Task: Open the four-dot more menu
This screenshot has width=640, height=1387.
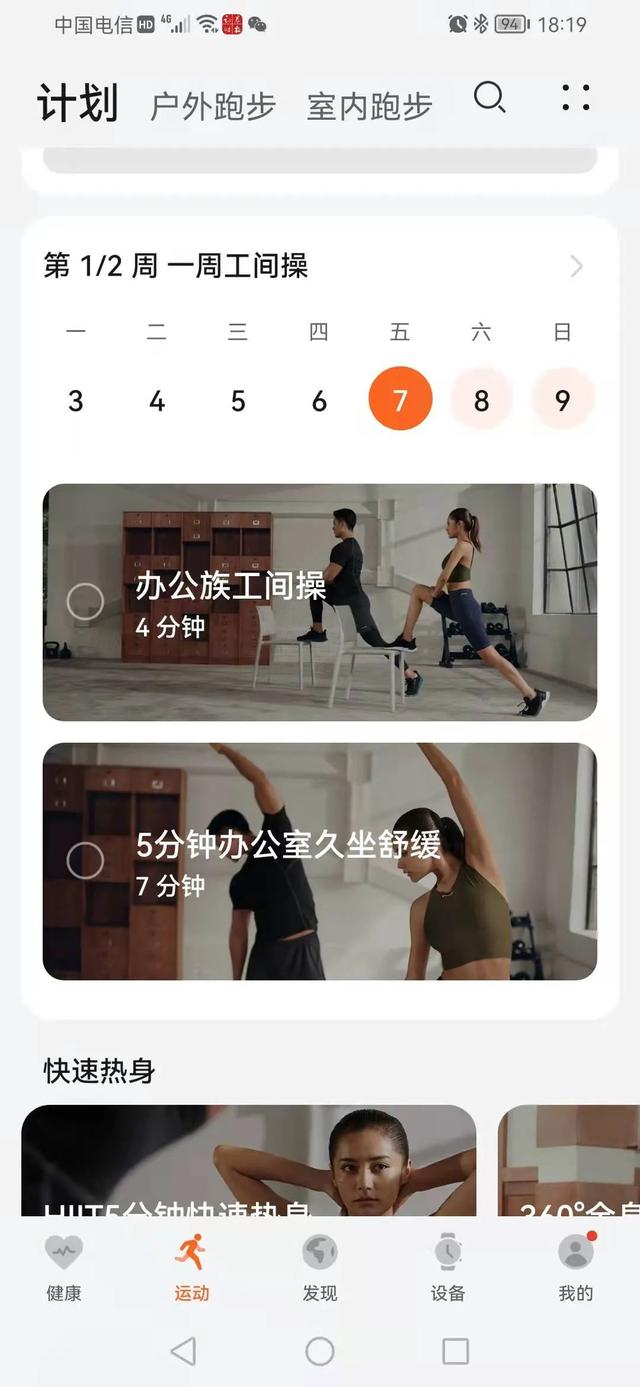Action: pos(576,98)
